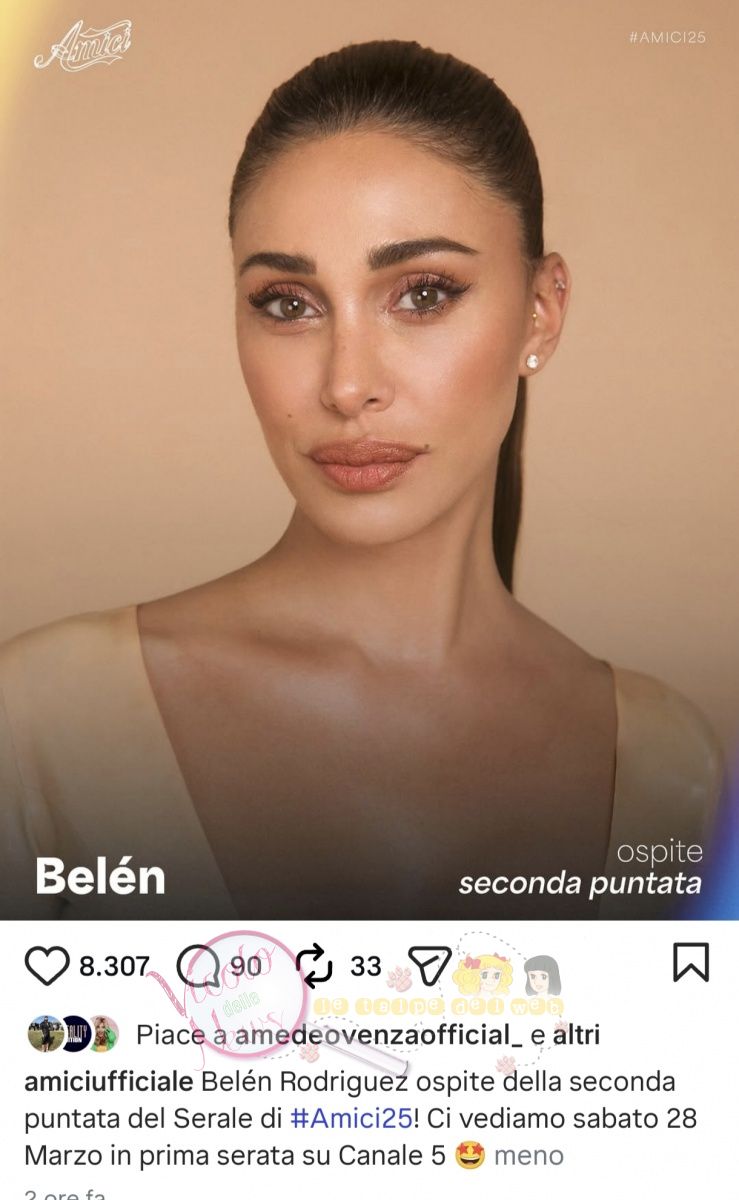Image resolution: width=739 pixels, height=1200 pixels.
Task: Collapse the caption with "meno"
Action: click(529, 1156)
